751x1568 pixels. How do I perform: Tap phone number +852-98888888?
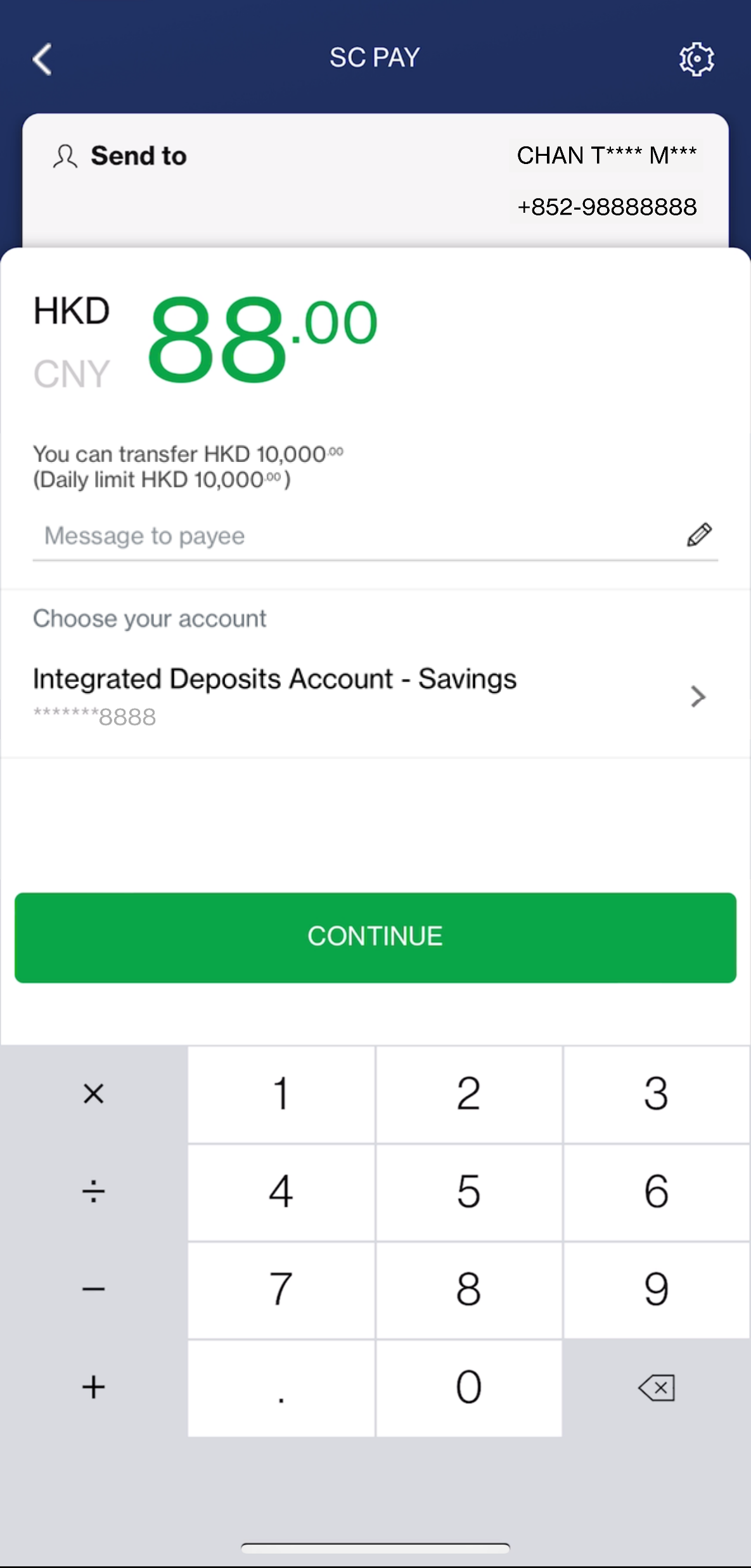coord(607,207)
